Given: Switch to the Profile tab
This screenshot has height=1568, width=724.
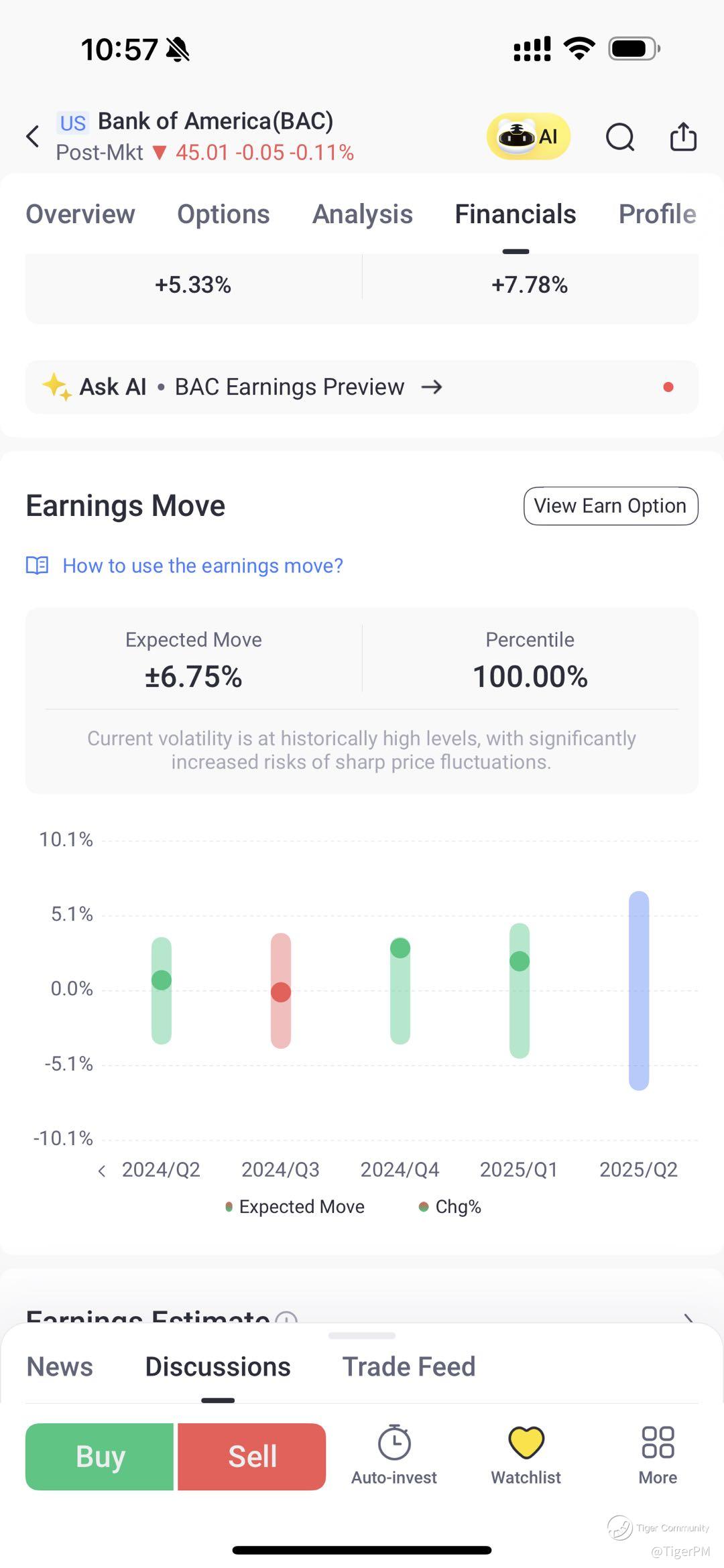Looking at the screenshot, I should 657,214.
